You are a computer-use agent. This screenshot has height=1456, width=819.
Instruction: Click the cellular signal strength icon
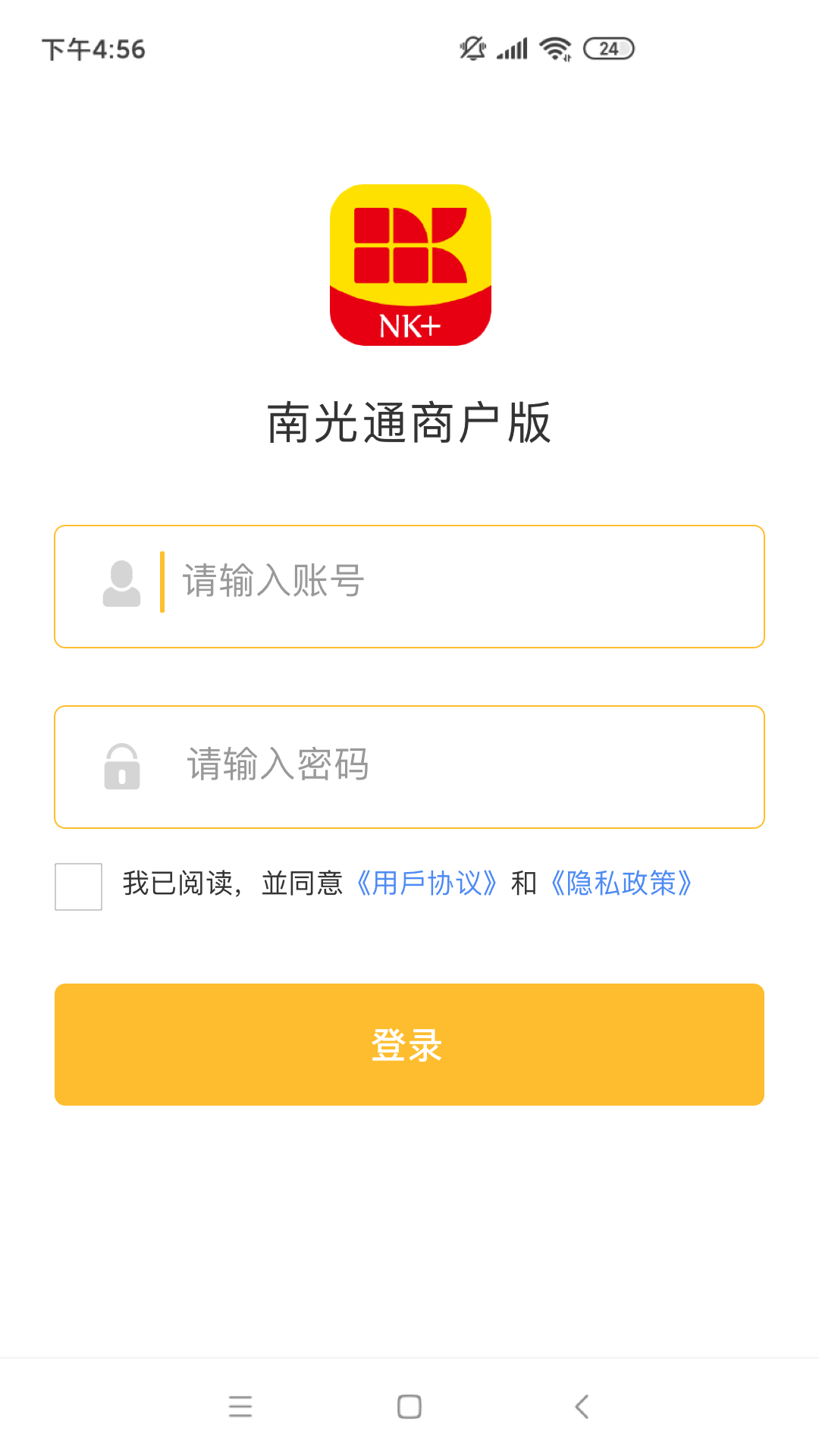pos(511,48)
